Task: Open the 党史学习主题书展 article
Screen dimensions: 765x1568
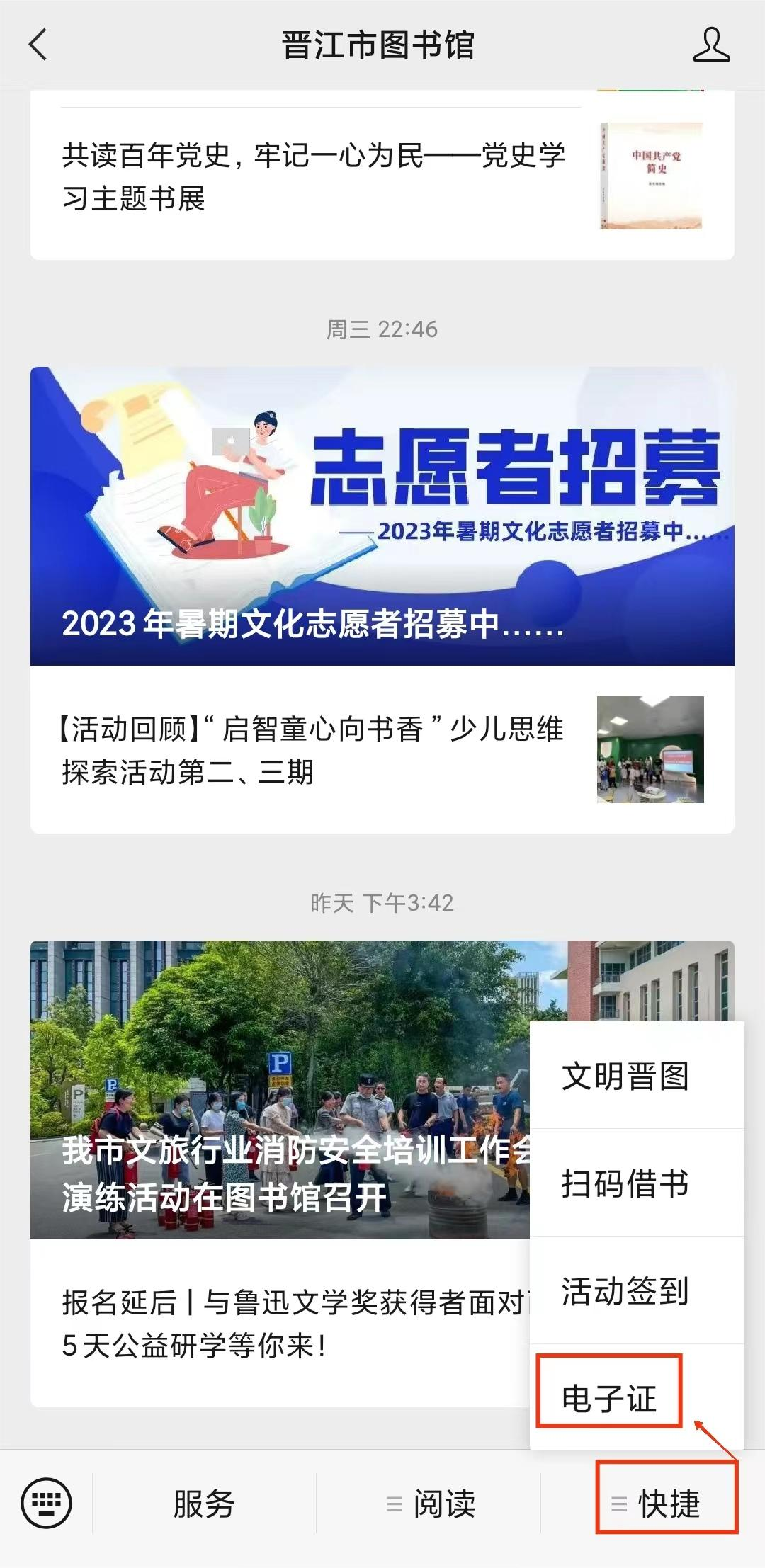Action: pos(313,176)
